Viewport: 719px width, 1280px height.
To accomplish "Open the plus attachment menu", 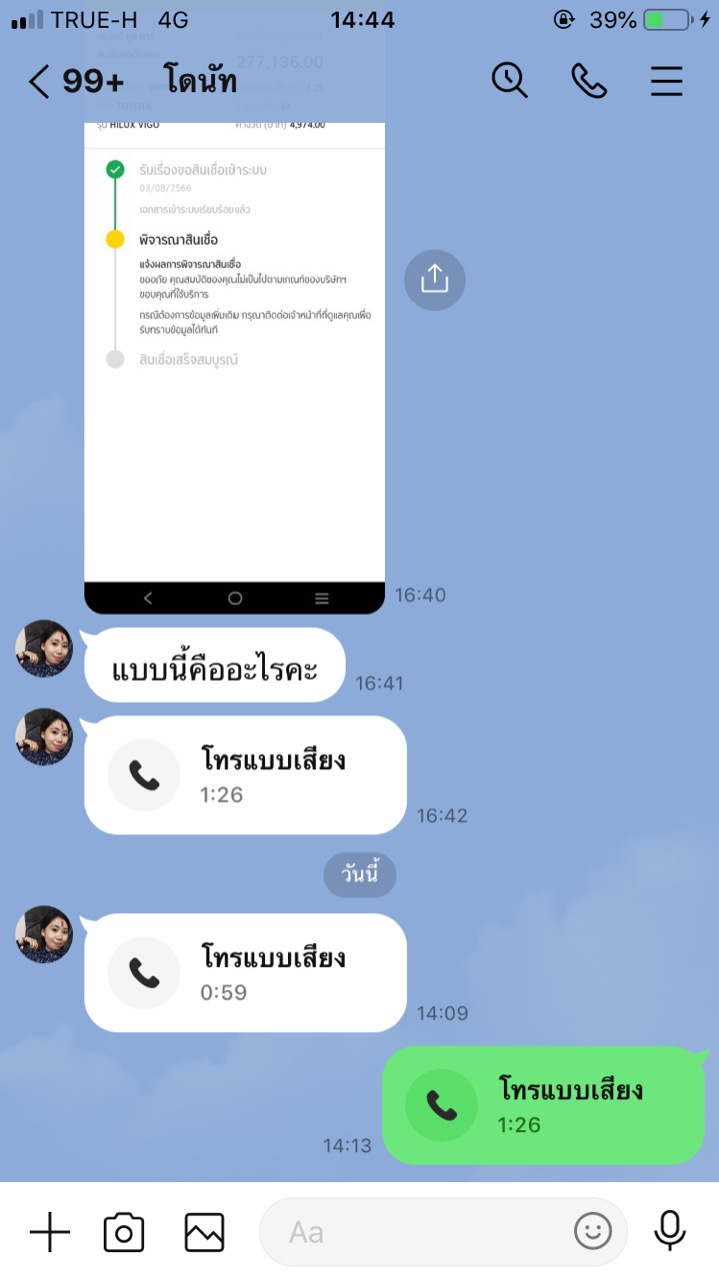I will (49, 1232).
